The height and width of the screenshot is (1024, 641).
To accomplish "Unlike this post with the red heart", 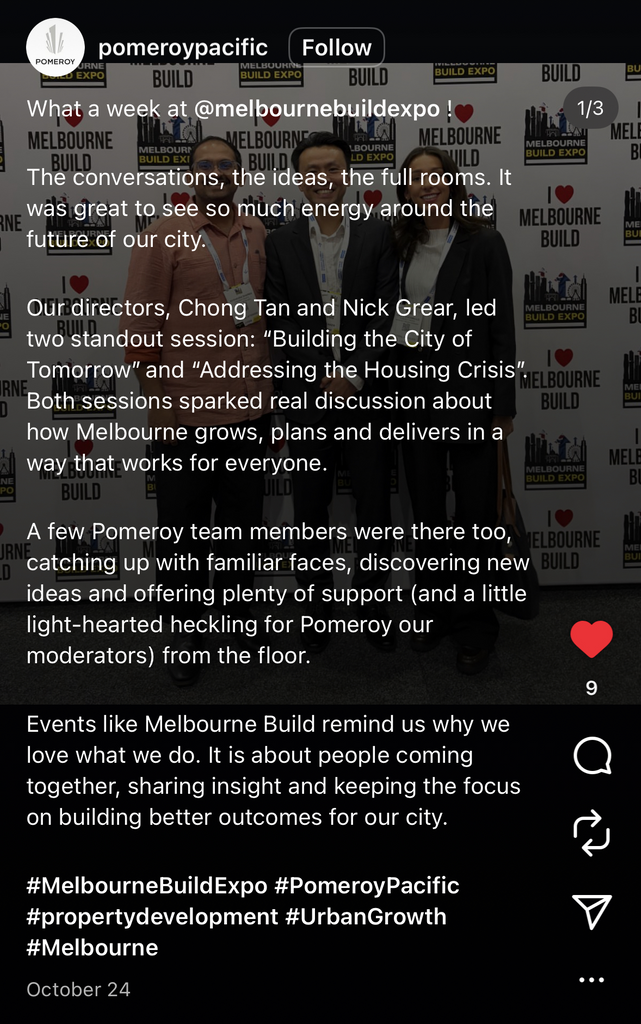I will point(591,639).
